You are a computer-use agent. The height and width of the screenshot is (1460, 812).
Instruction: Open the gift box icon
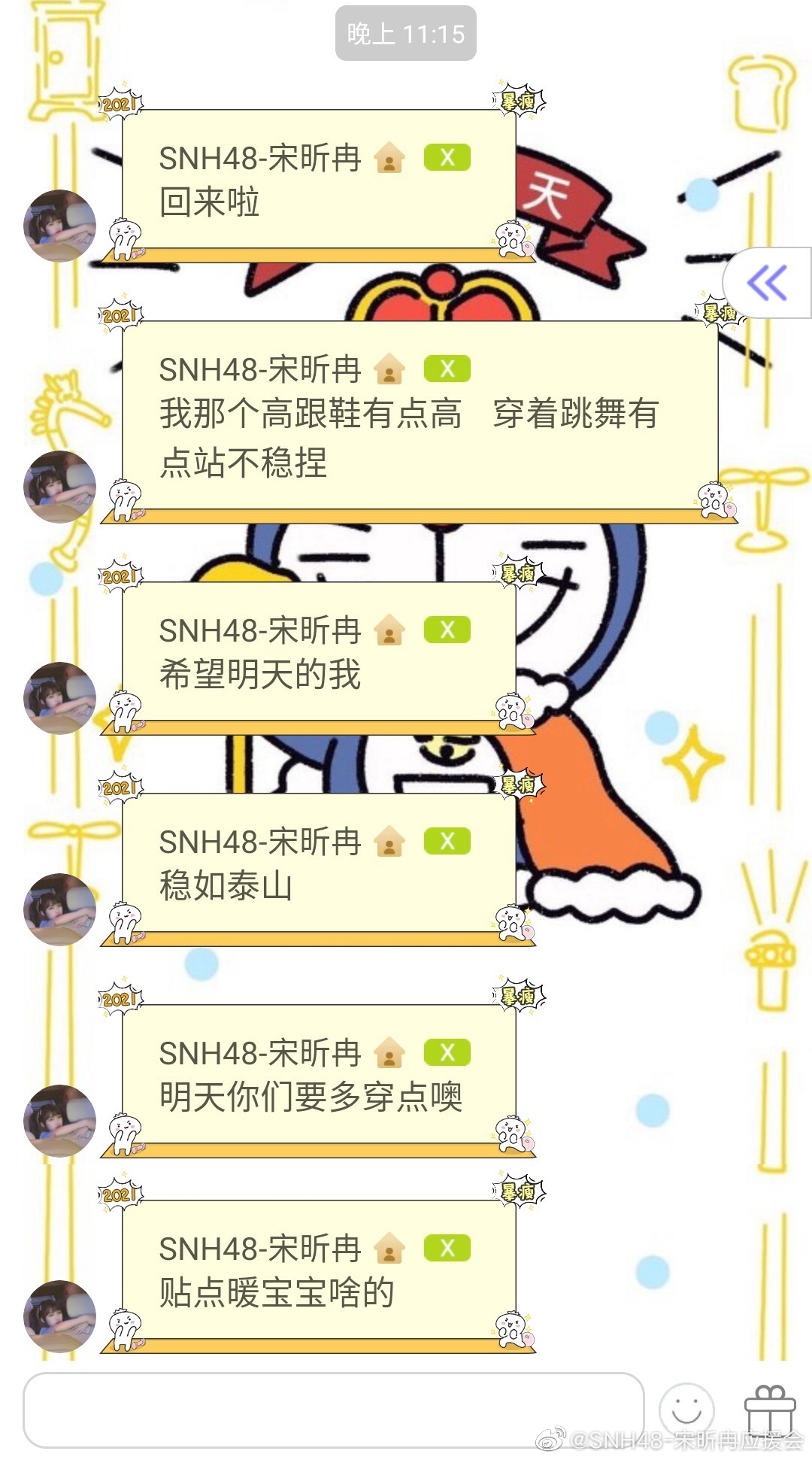pyautogui.click(x=768, y=1408)
